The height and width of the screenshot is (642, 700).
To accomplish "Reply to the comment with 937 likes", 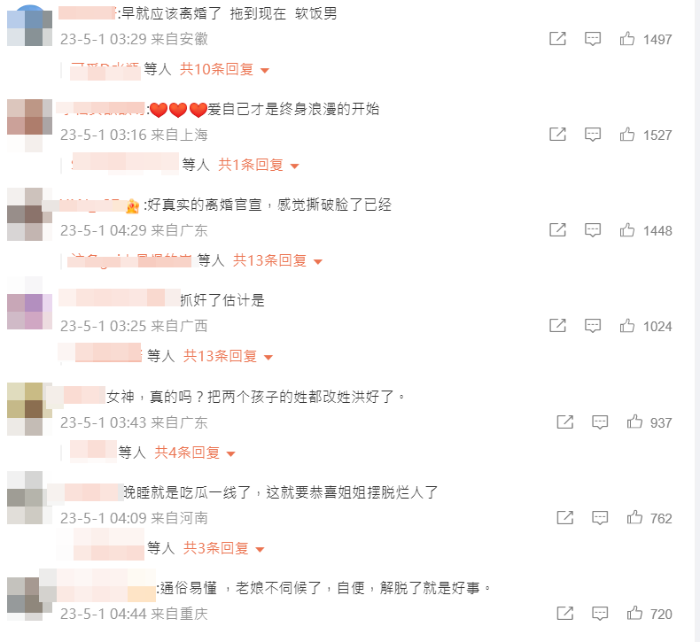I will click(x=599, y=422).
